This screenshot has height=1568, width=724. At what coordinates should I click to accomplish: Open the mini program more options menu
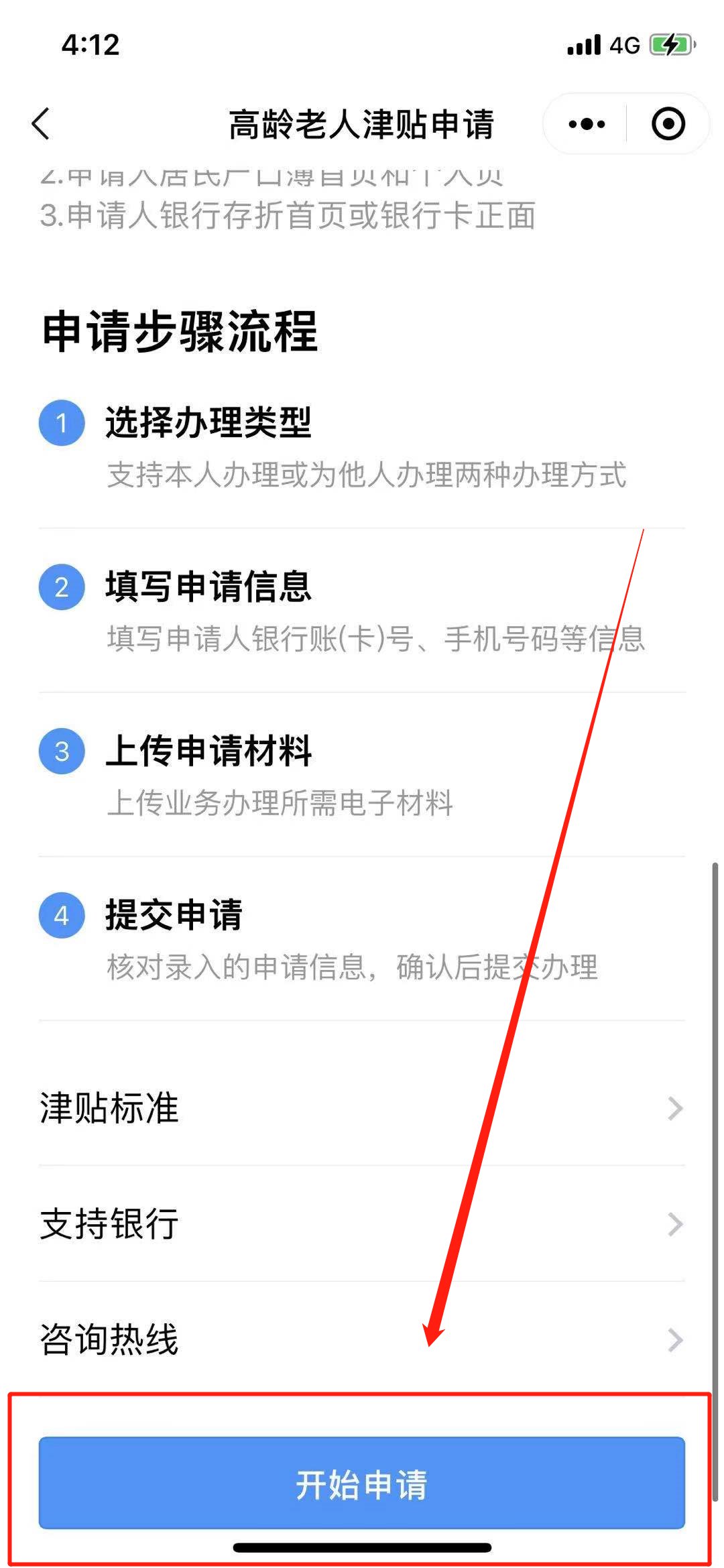587,124
